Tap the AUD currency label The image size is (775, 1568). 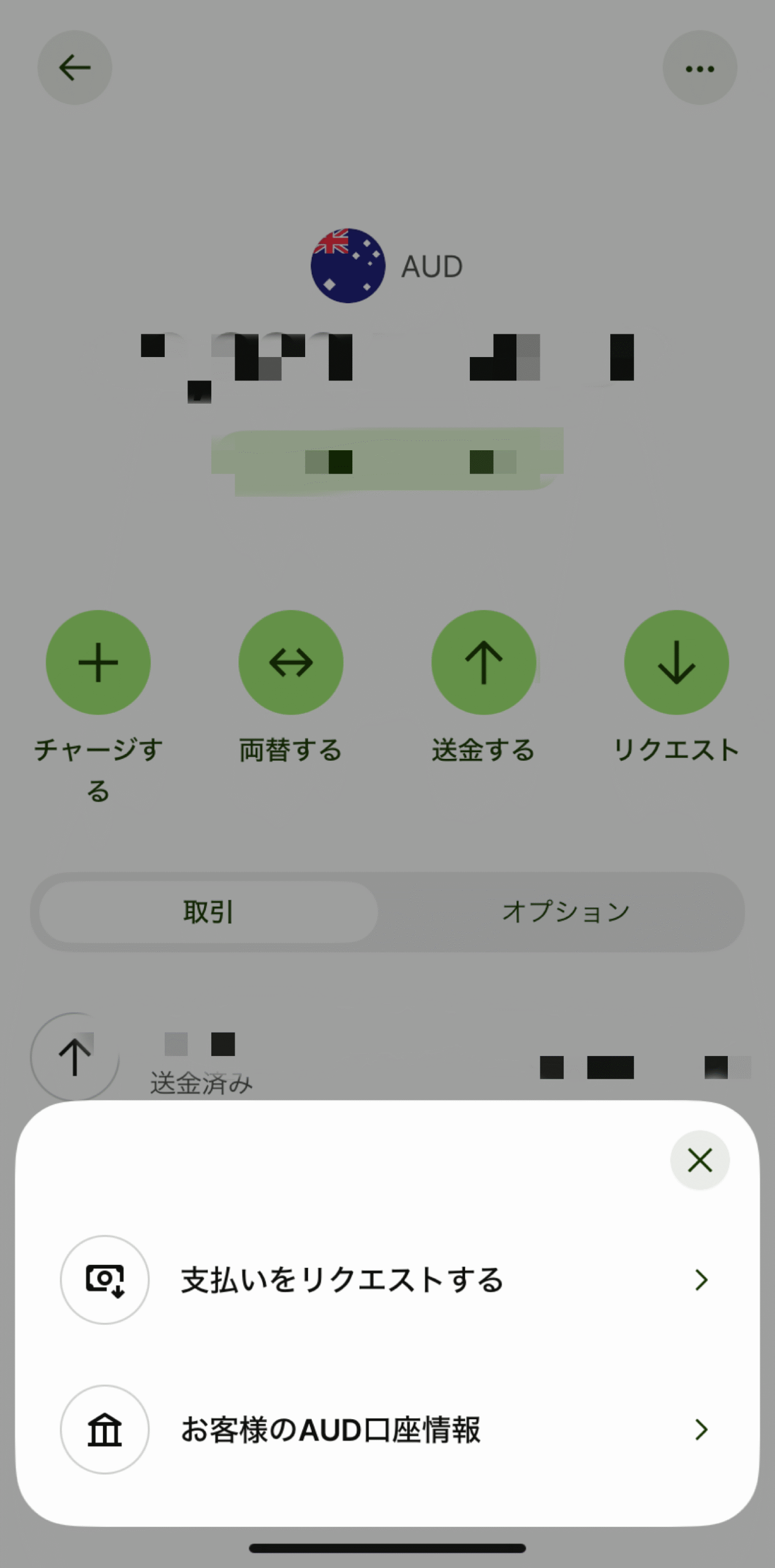(x=431, y=266)
